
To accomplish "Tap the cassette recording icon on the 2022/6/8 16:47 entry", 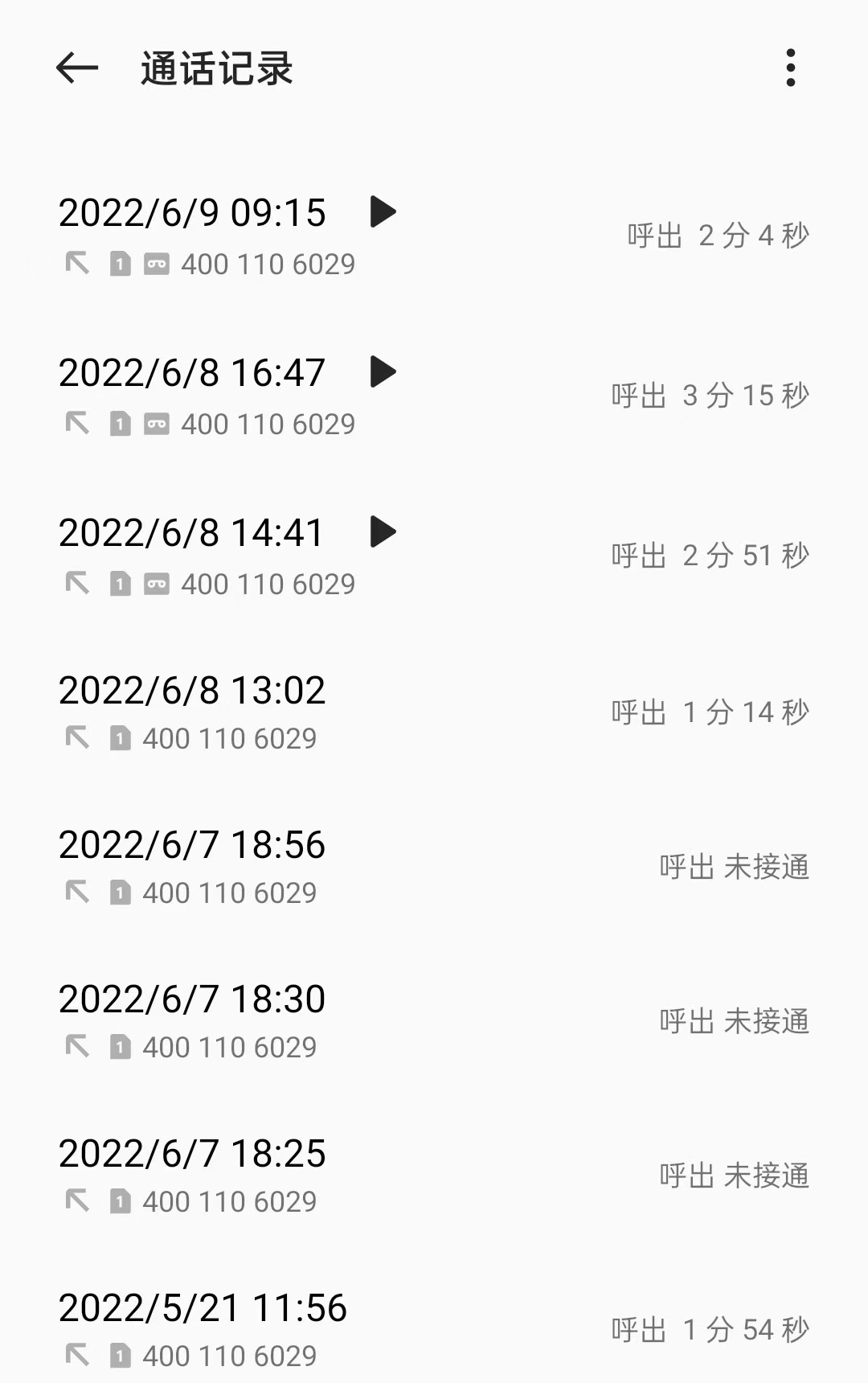I will click(158, 423).
